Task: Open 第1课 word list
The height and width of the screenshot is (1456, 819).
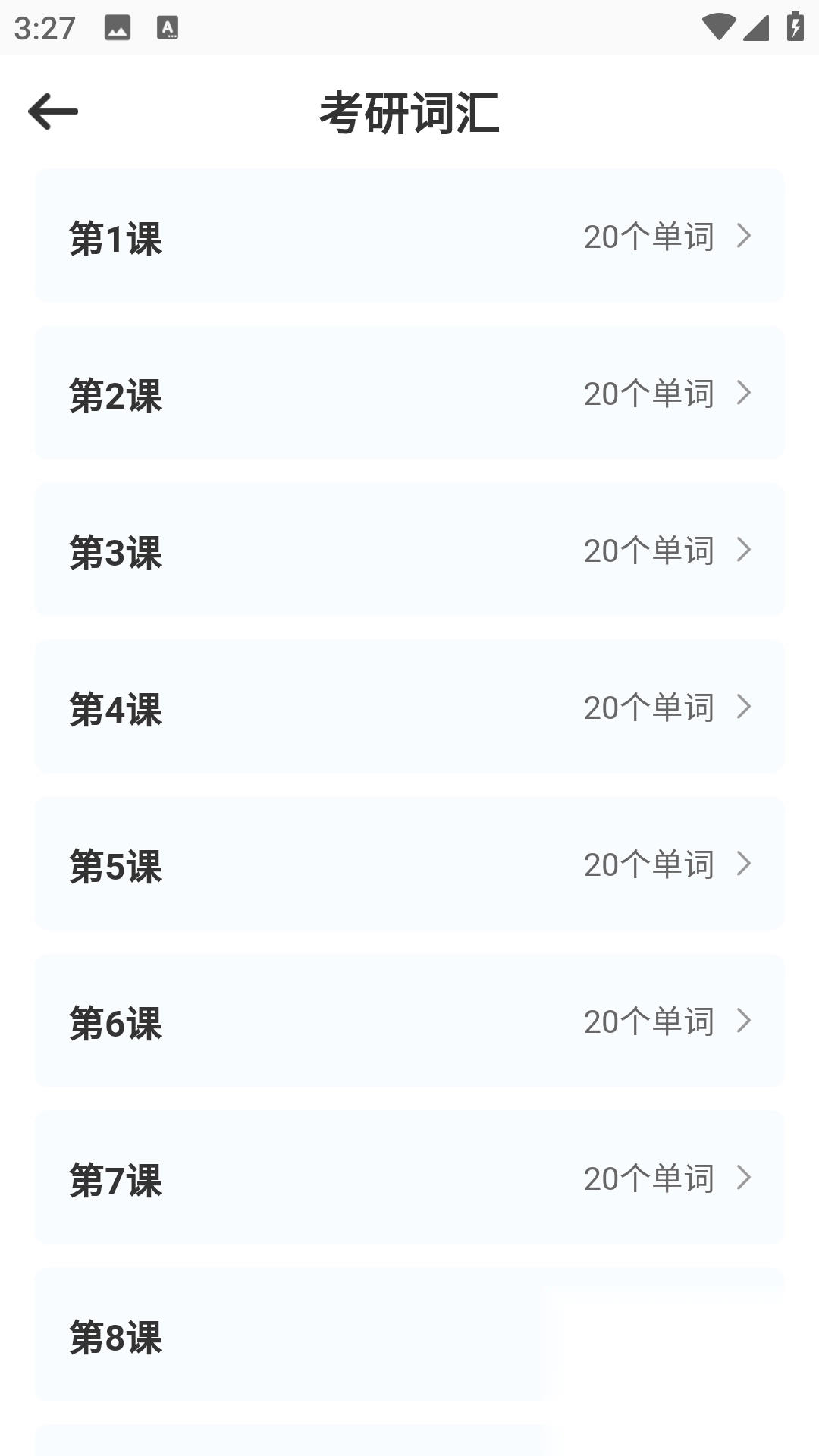Action: pos(409,236)
